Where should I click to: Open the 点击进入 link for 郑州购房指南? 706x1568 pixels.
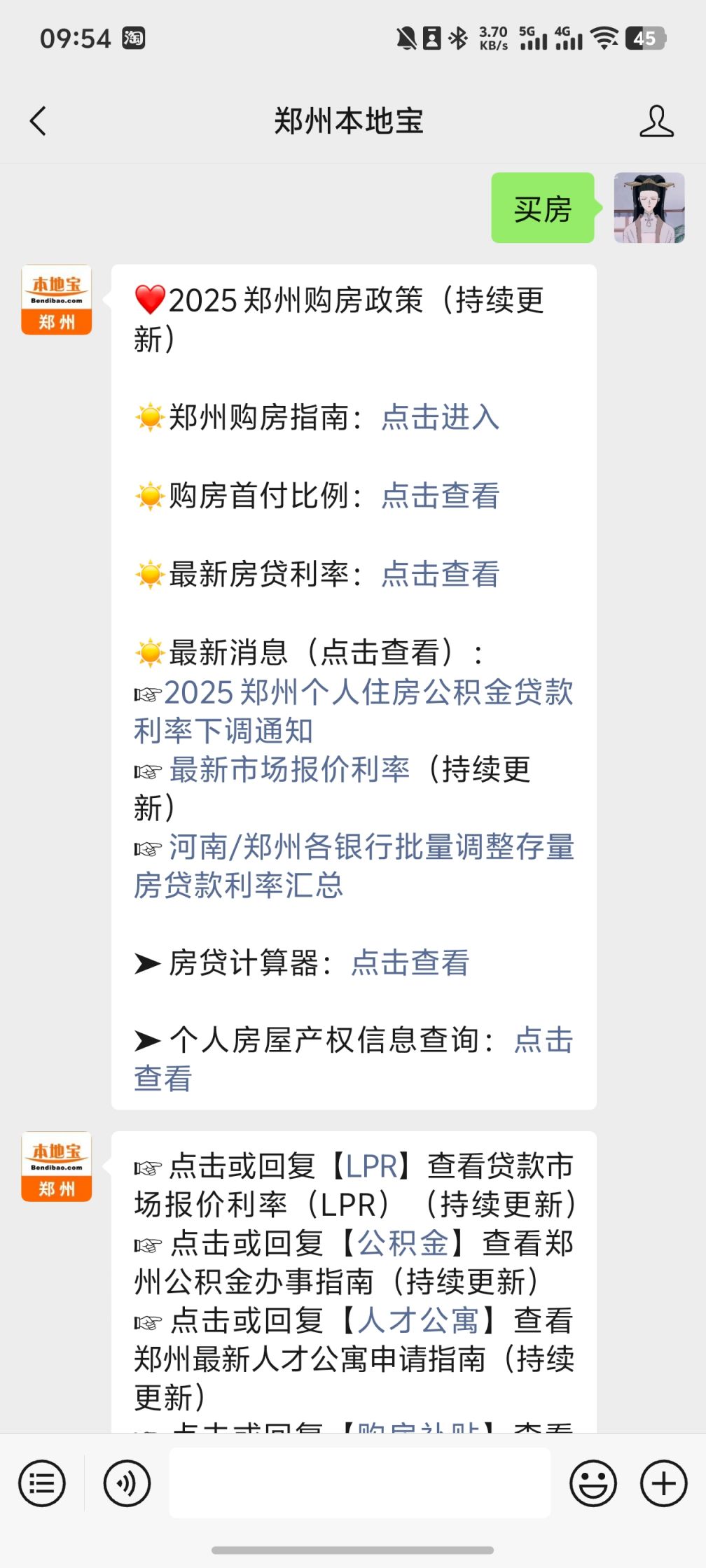440,417
